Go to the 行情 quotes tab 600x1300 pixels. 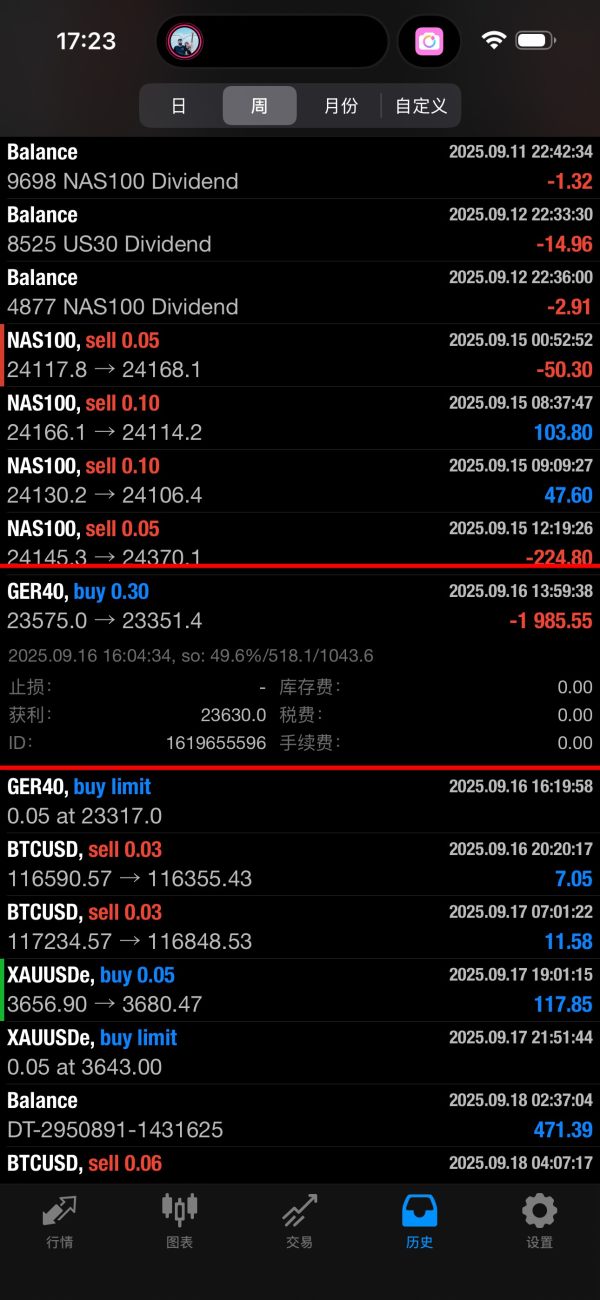pos(60,1221)
